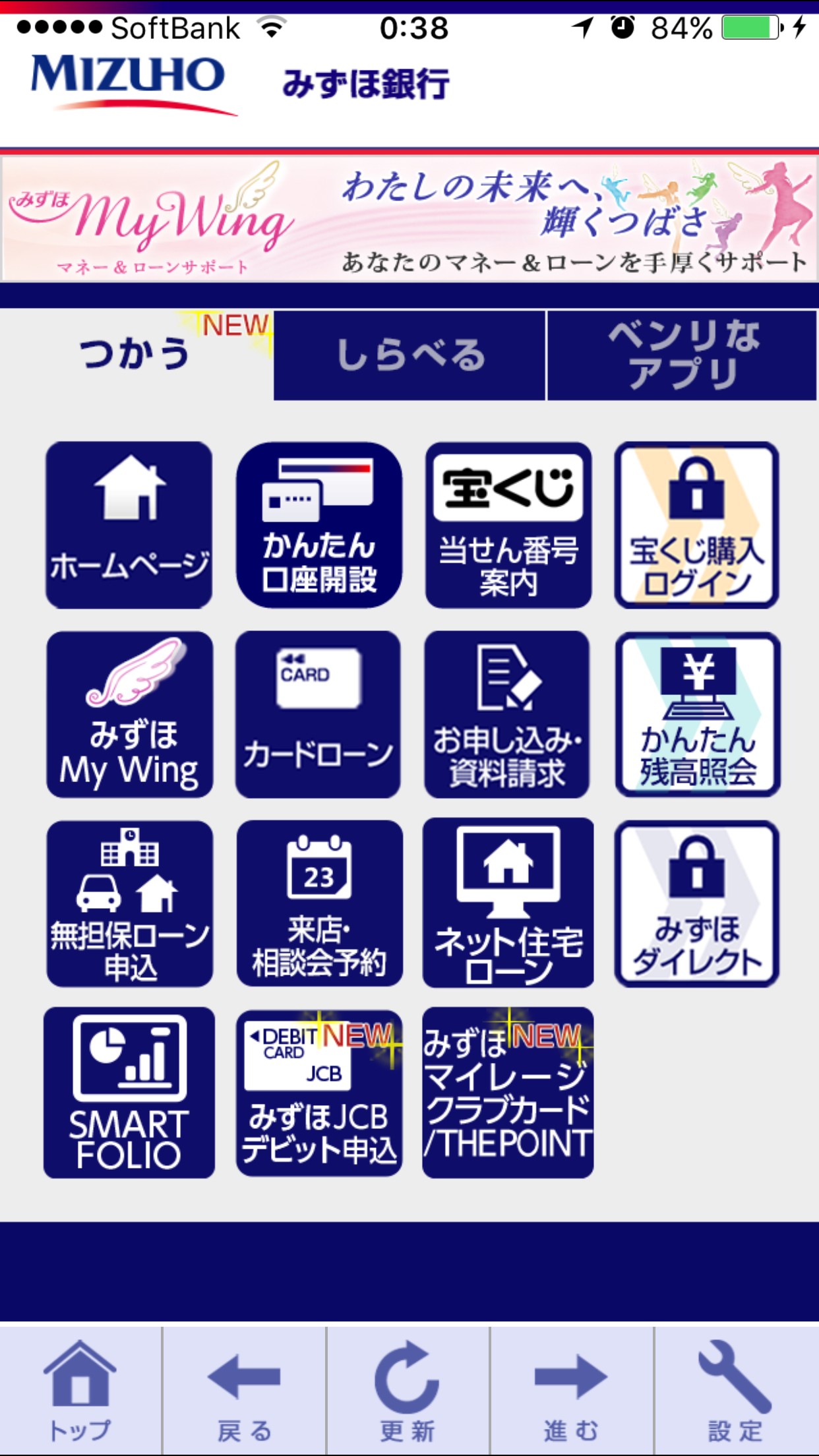
Task: Open 宝くじ当せん番号案内
Action: click(508, 525)
